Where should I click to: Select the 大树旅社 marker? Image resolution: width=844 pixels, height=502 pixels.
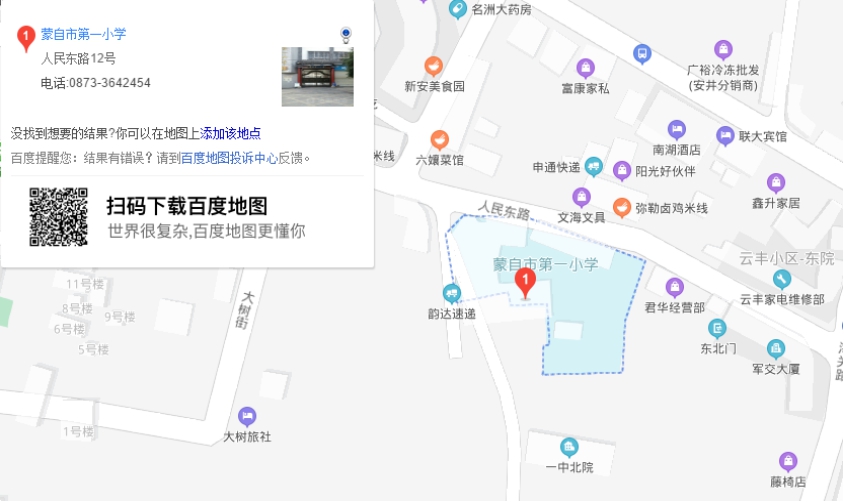(x=246, y=417)
